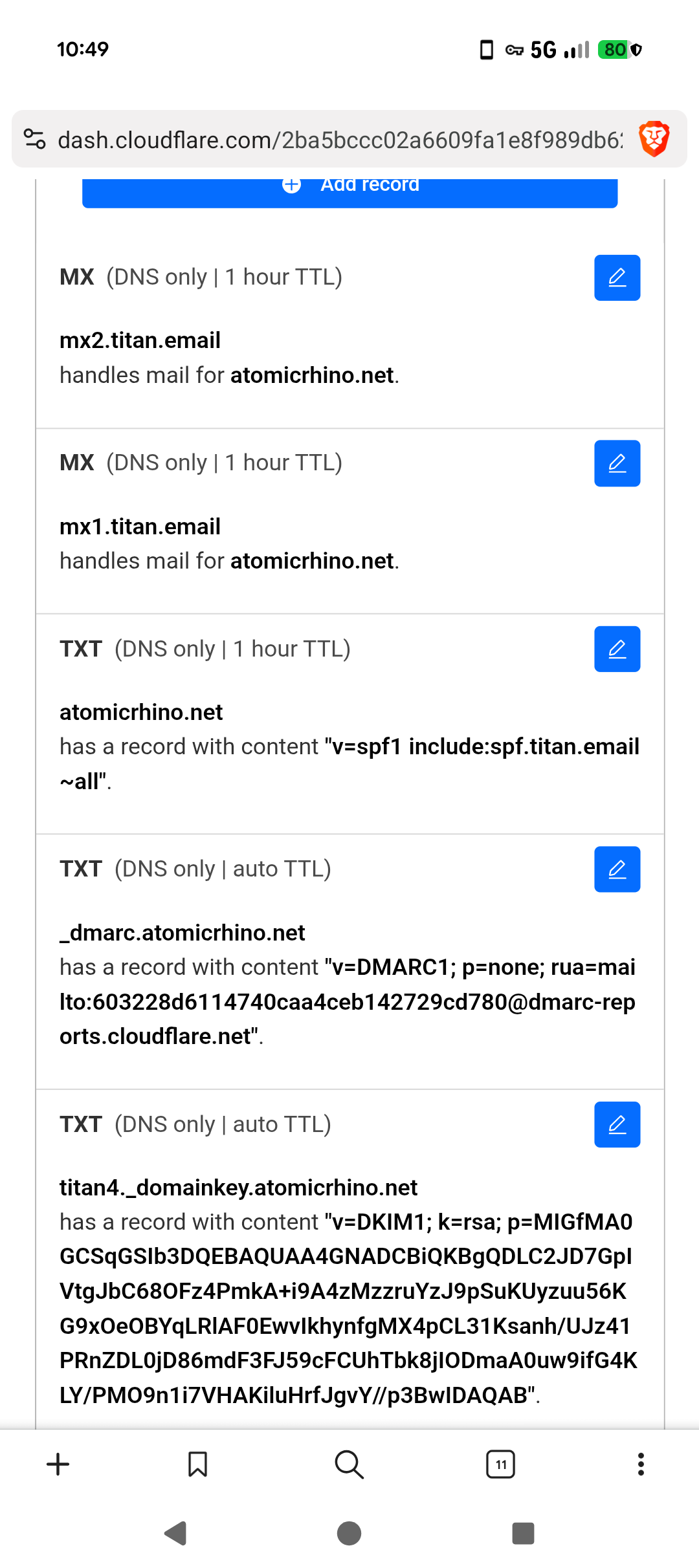Go back with system back button
The image size is (699, 1568).
176,1533
